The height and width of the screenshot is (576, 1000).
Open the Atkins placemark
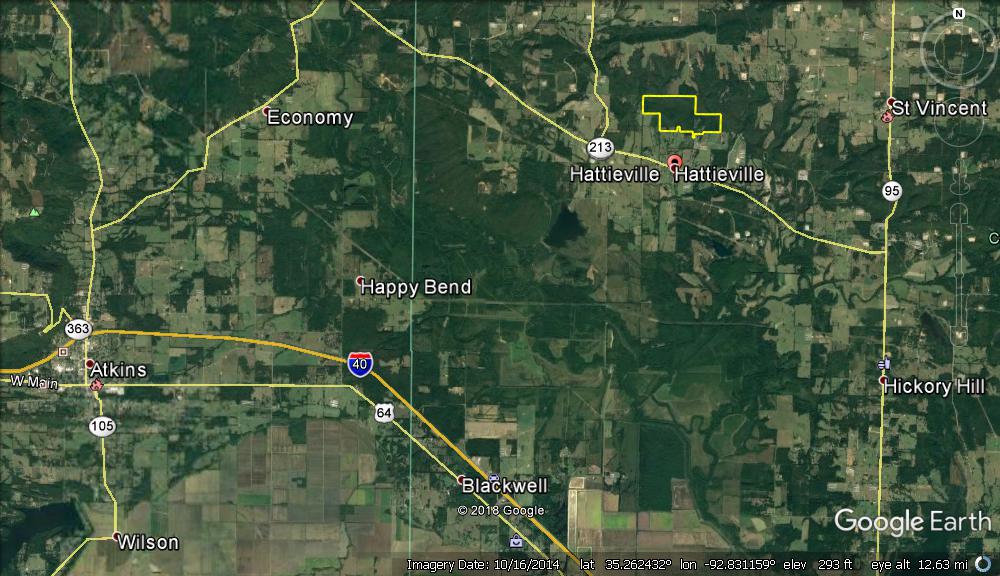click(90, 364)
